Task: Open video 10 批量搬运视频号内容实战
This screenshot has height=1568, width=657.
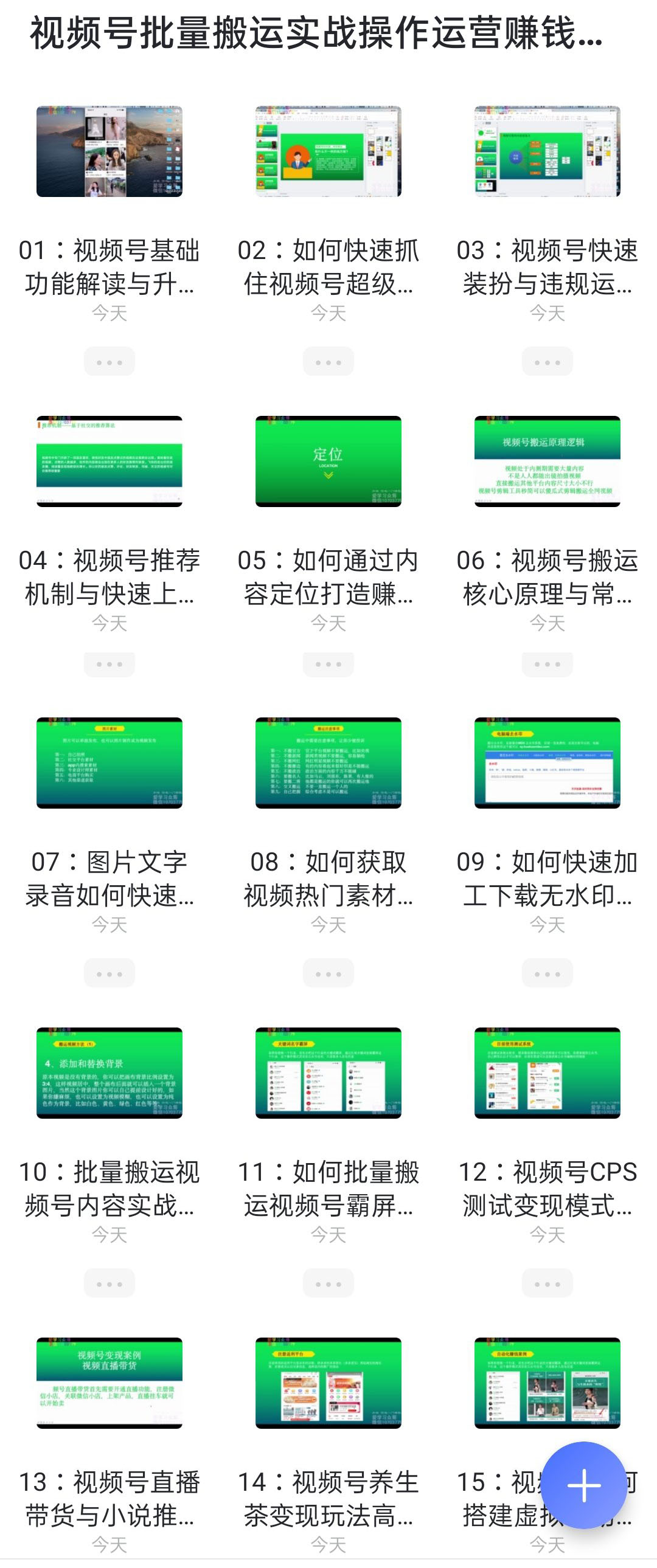Action: tap(109, 1073)
